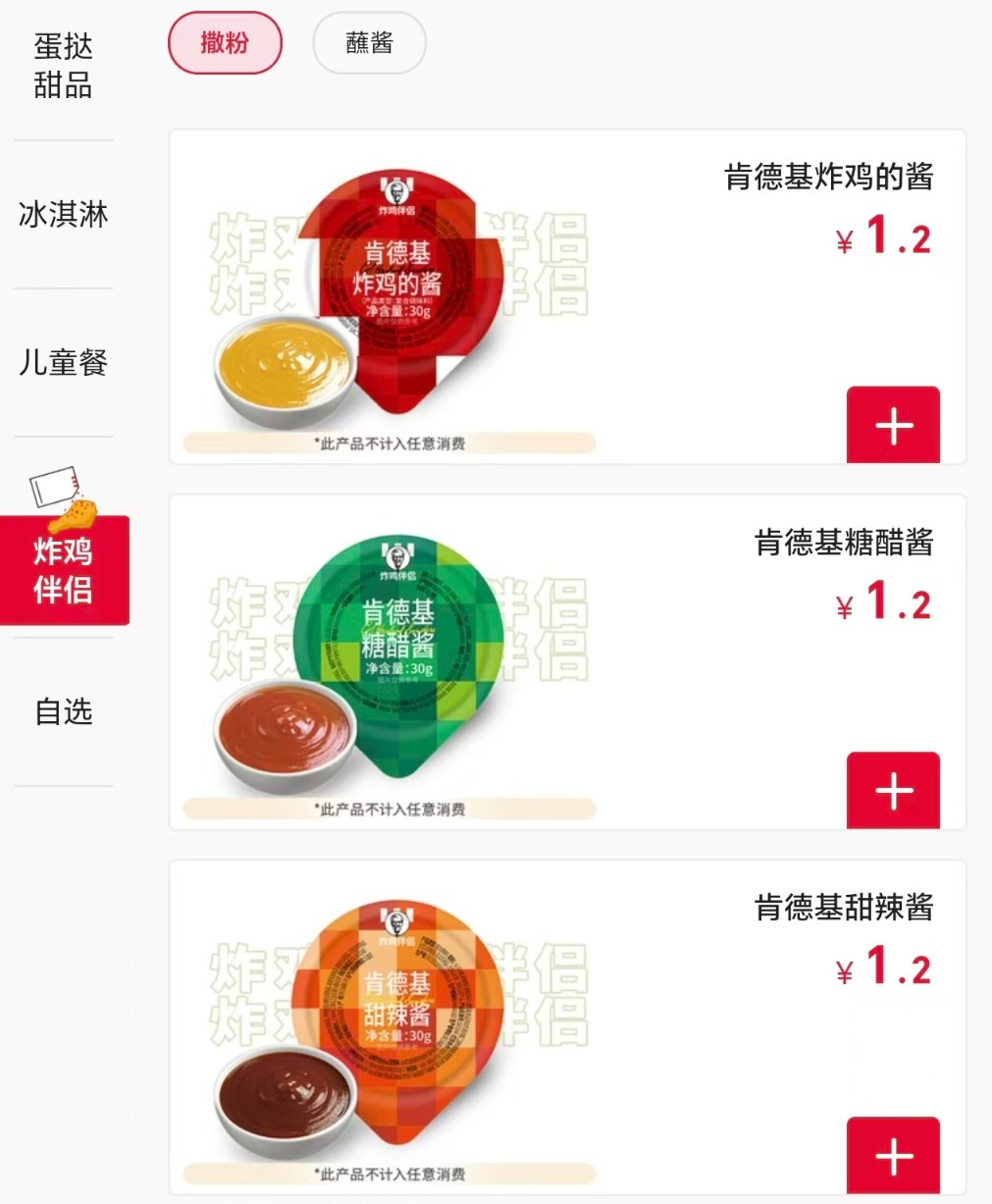Open the 肯德基炸鸡的酱 product name

(x=827, y=179)
